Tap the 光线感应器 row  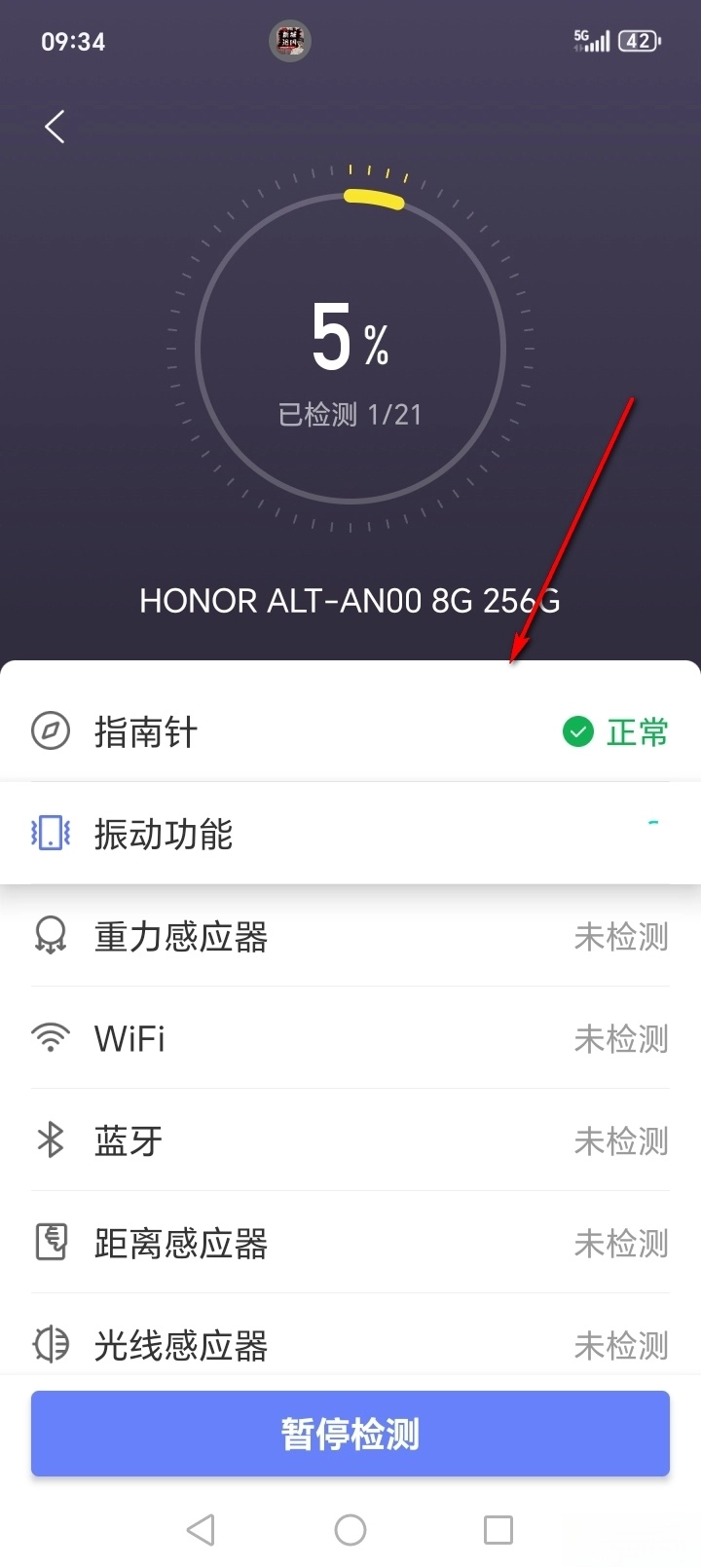coord(350,1344)
